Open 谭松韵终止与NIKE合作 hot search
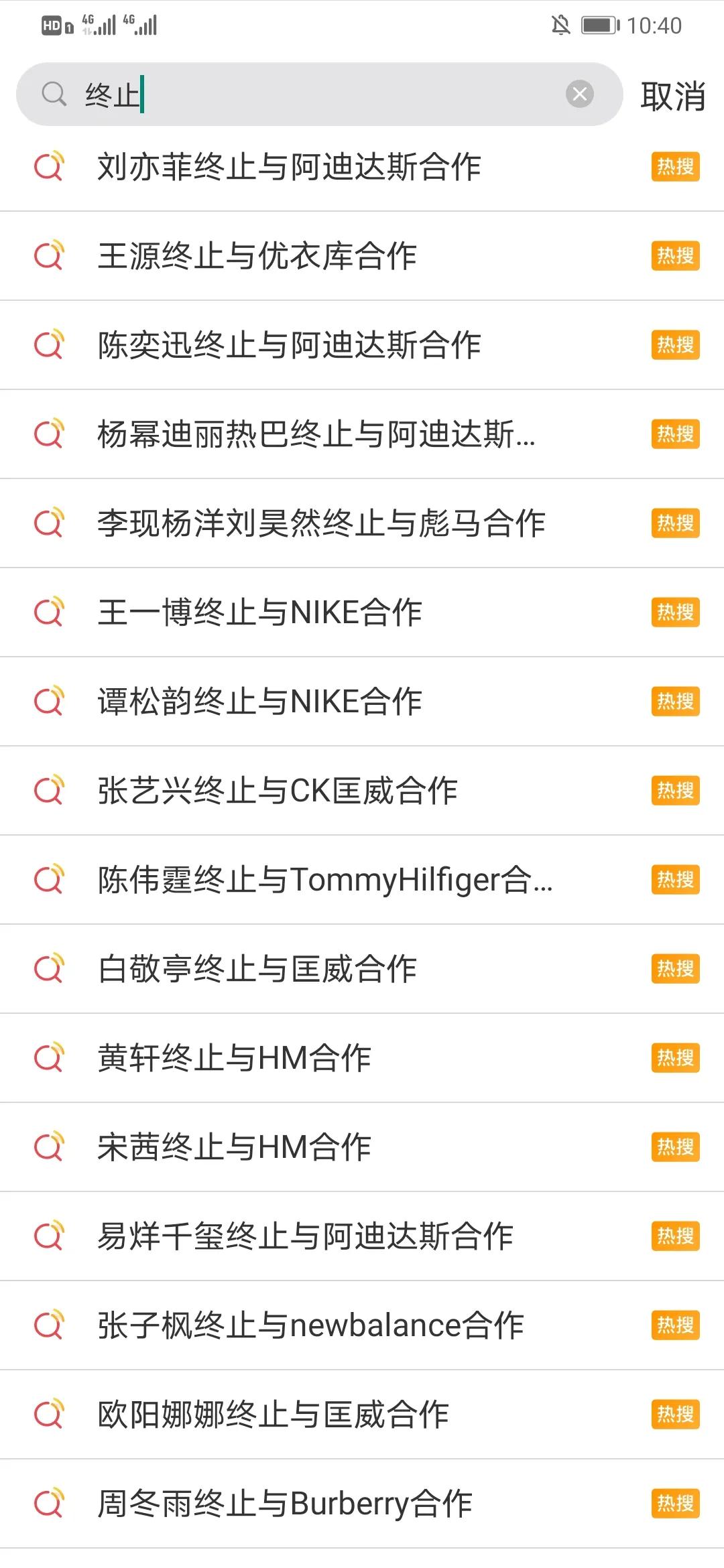The height and width of the screenshot is (1568, 724). click(260, 702)
